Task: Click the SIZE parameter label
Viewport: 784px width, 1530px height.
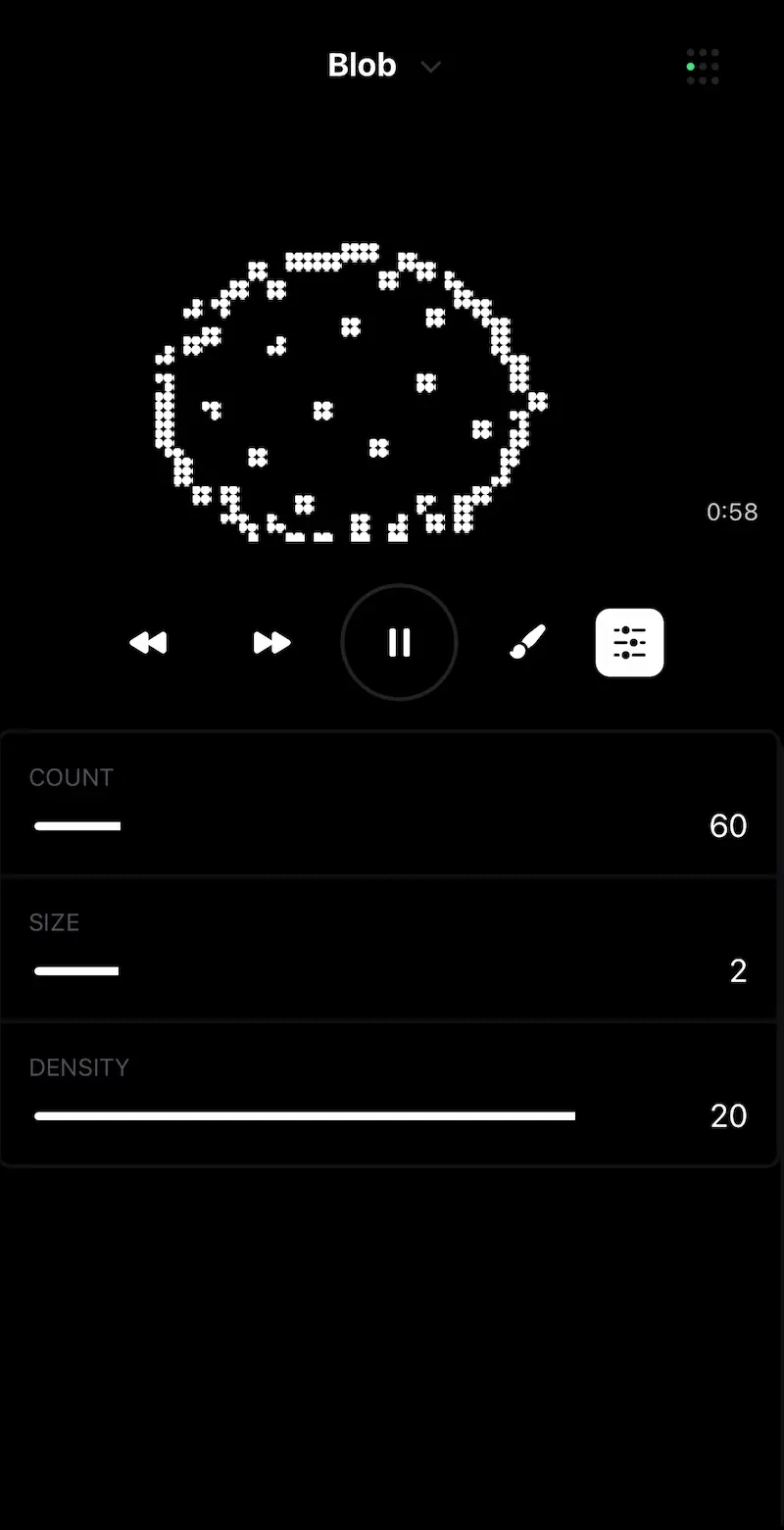Action: [x=54, y=922]
